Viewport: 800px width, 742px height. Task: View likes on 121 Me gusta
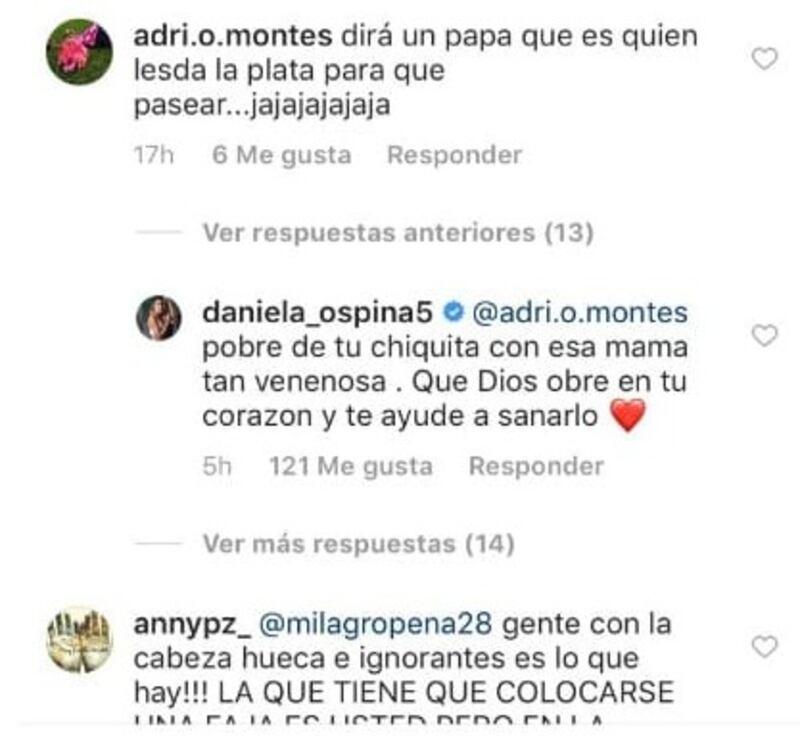(x=351, y=466)
